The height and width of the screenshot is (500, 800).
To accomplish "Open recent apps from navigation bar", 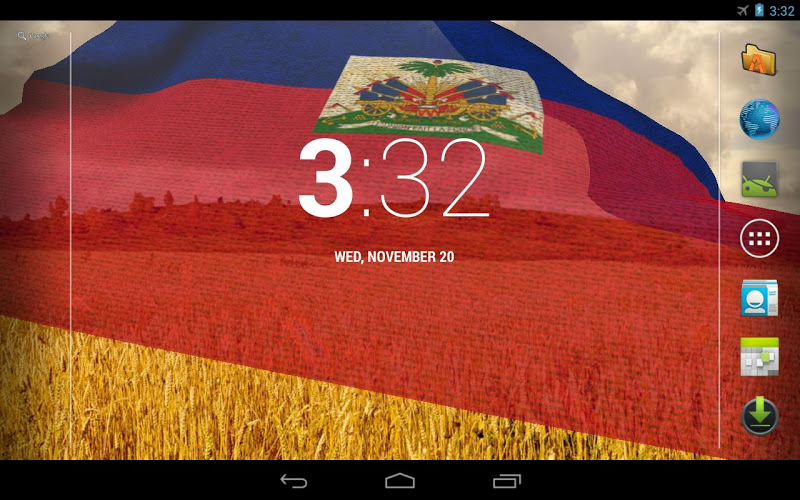I will pos(507,481).
